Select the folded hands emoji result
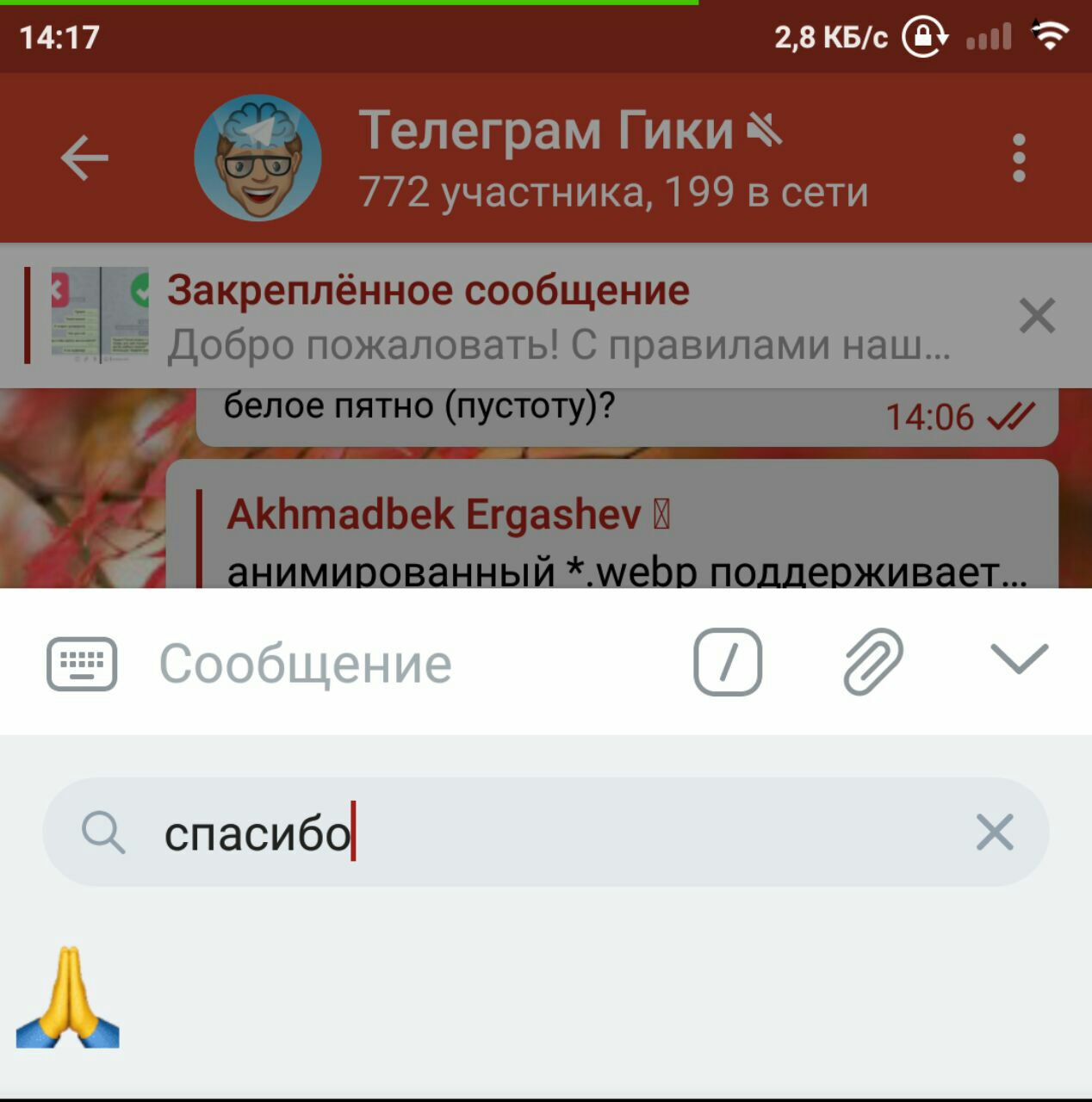 coord(68,997)
